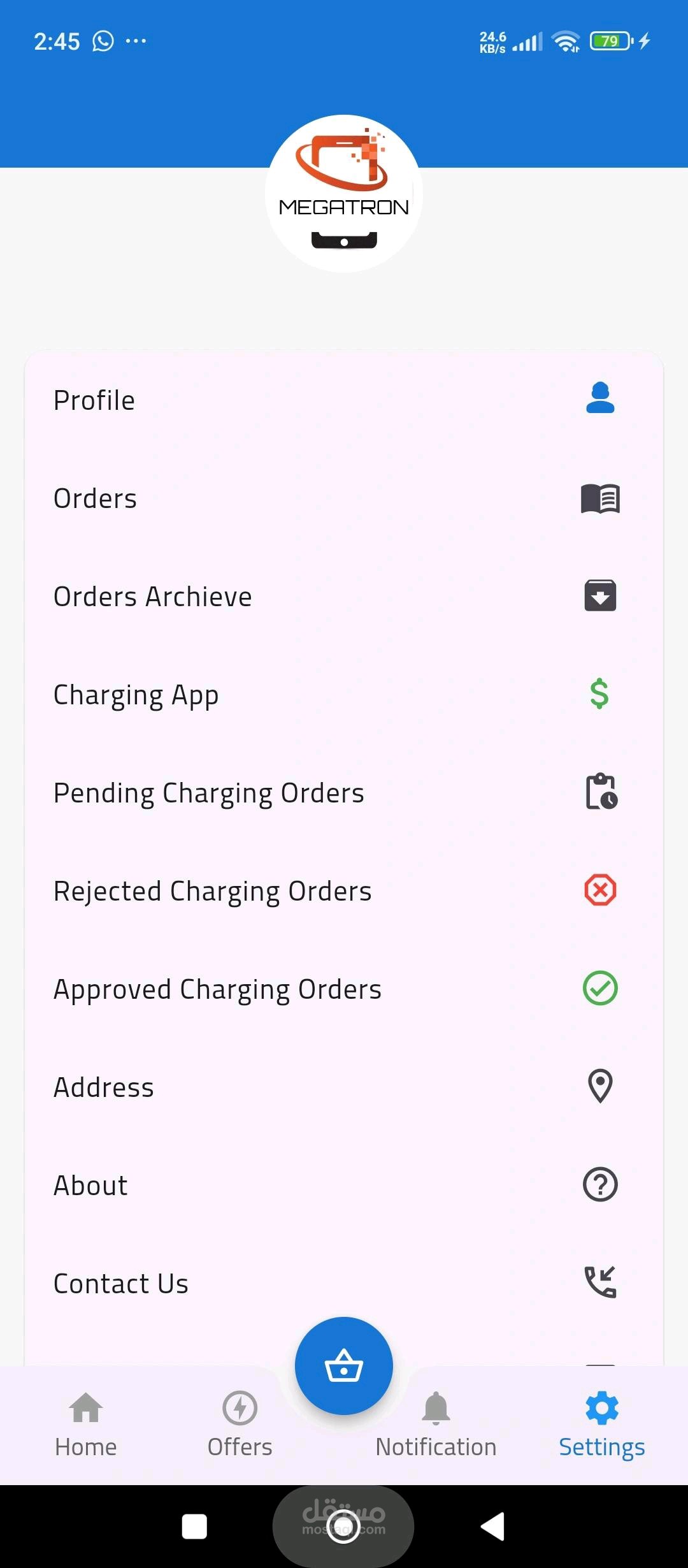Open the About page
Image resolution: width=688 pixels, height=1568 pixels.
[344, 1185]
